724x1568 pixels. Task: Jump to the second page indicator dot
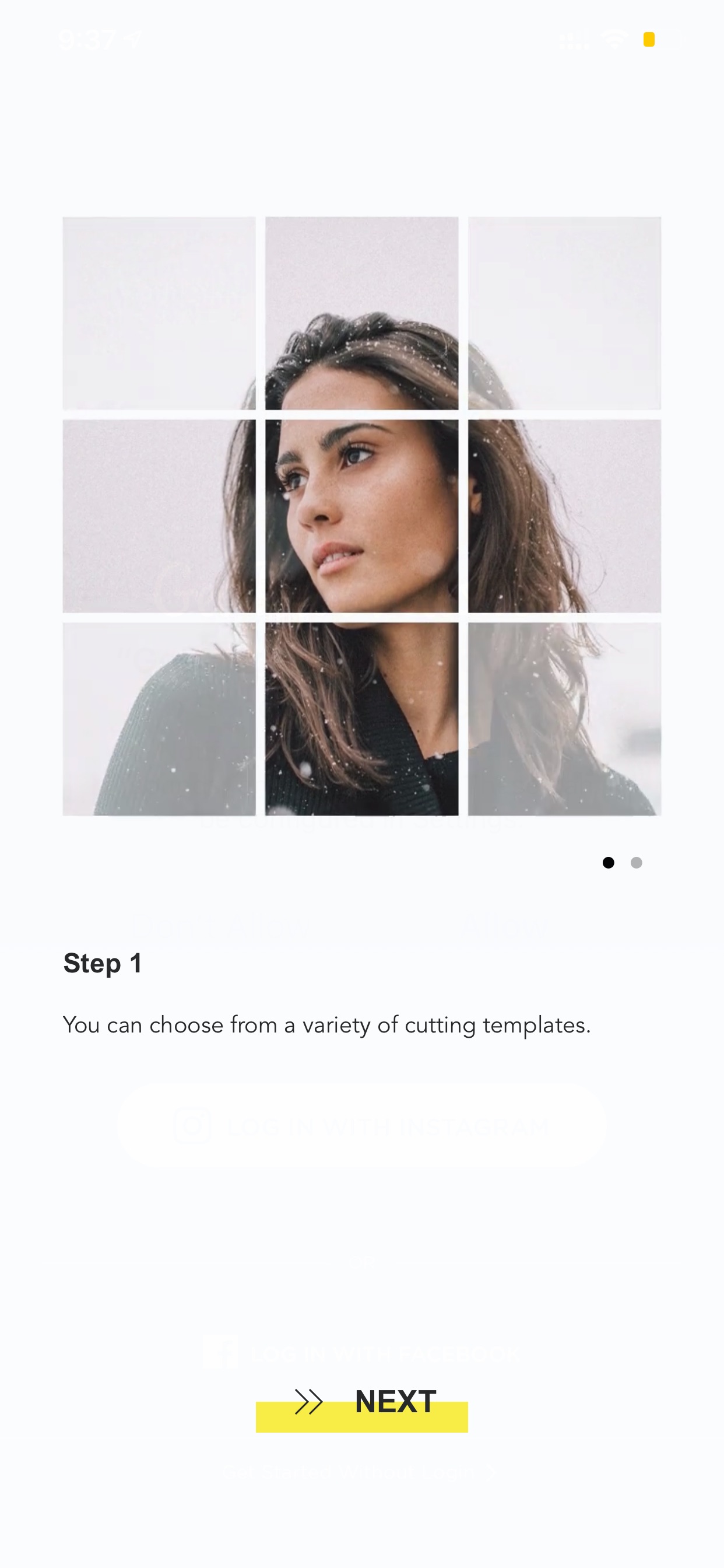point(637,863)
